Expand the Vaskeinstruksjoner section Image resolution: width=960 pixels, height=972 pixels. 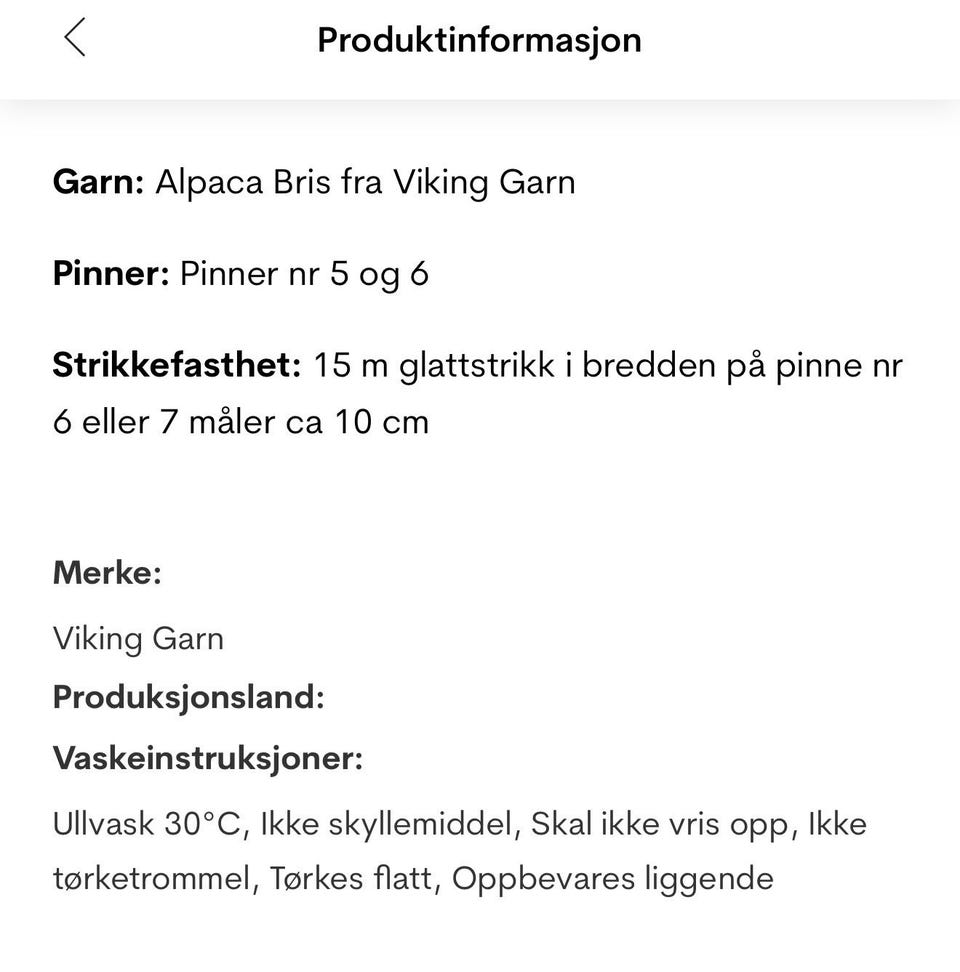(x=210, y=758)
